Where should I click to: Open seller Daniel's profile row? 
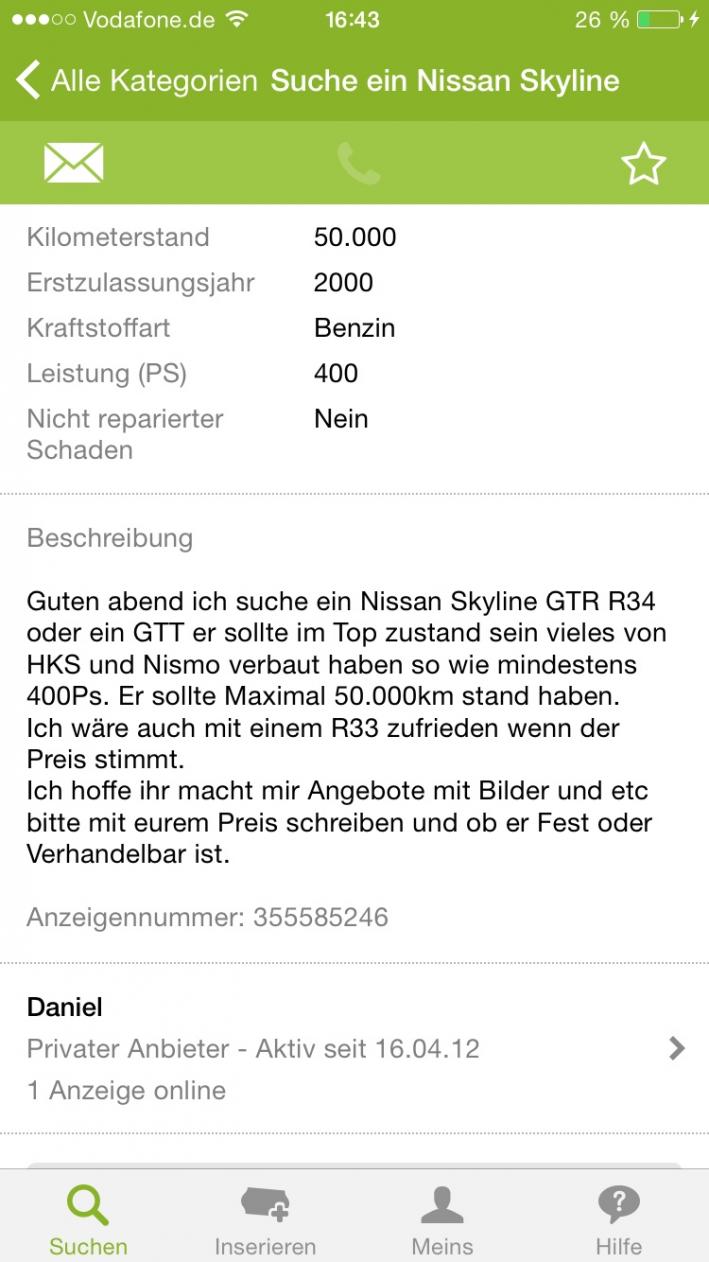[354, 1048]
